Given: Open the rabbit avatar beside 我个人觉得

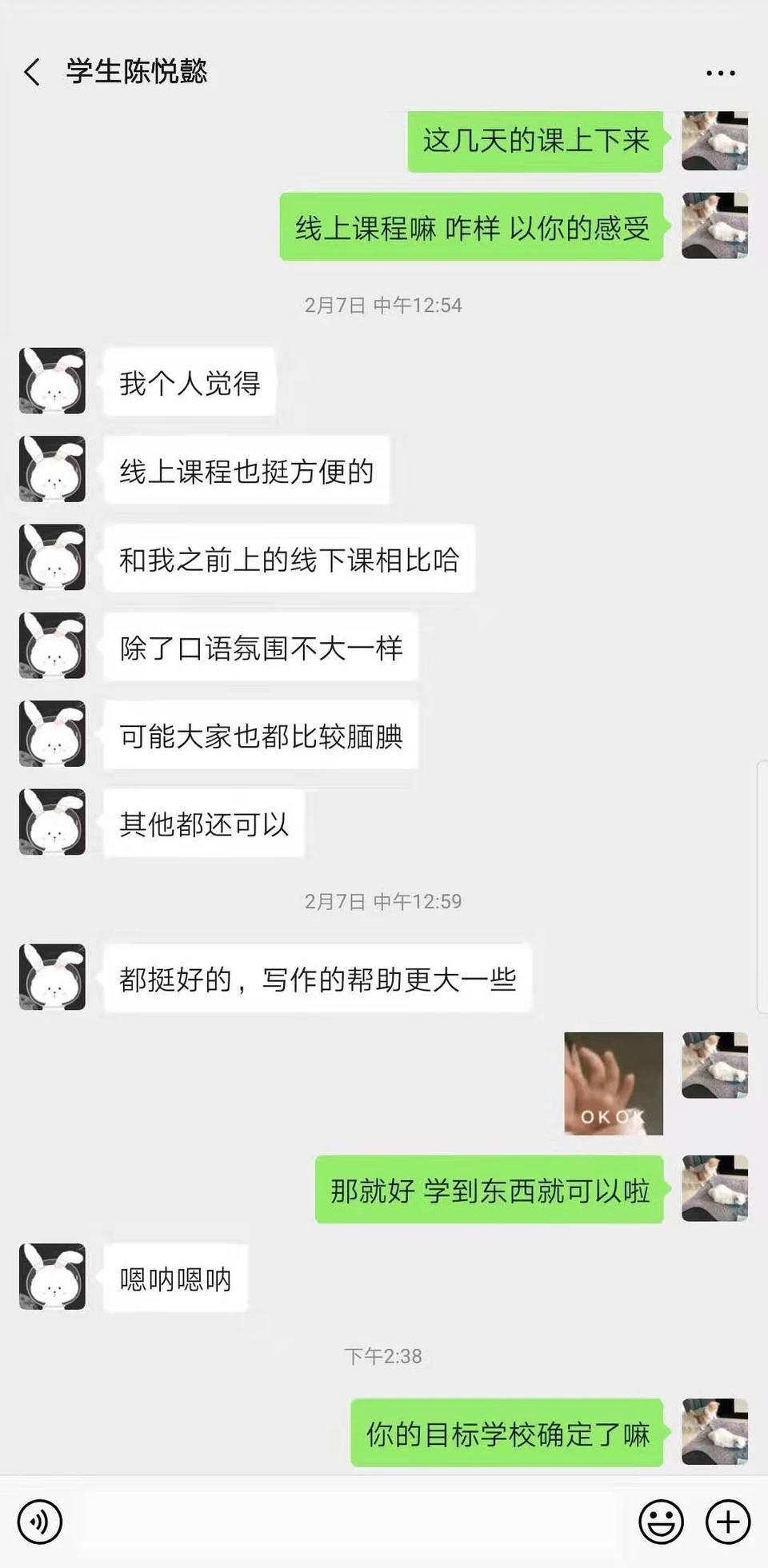Looking at the screenshot, I should pyautogui.click(x=52, y=381).
